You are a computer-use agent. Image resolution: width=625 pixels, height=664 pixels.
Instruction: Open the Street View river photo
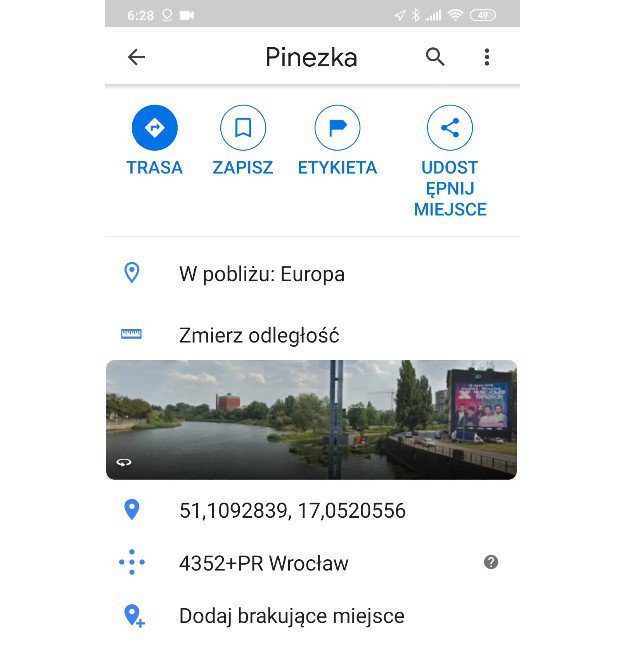click(x=311, y=420)
